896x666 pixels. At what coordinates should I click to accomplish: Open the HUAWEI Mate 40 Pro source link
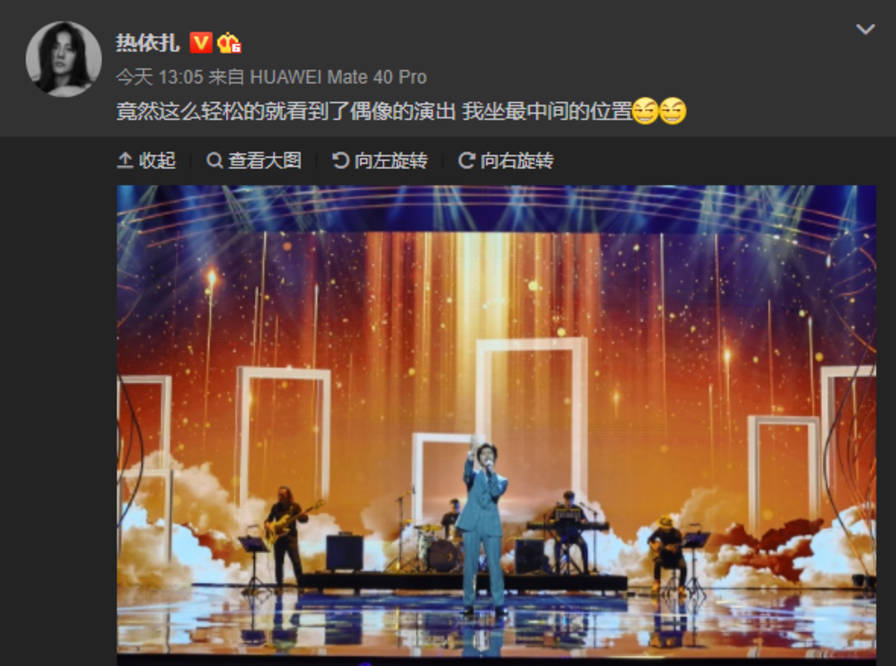point(338,77)
